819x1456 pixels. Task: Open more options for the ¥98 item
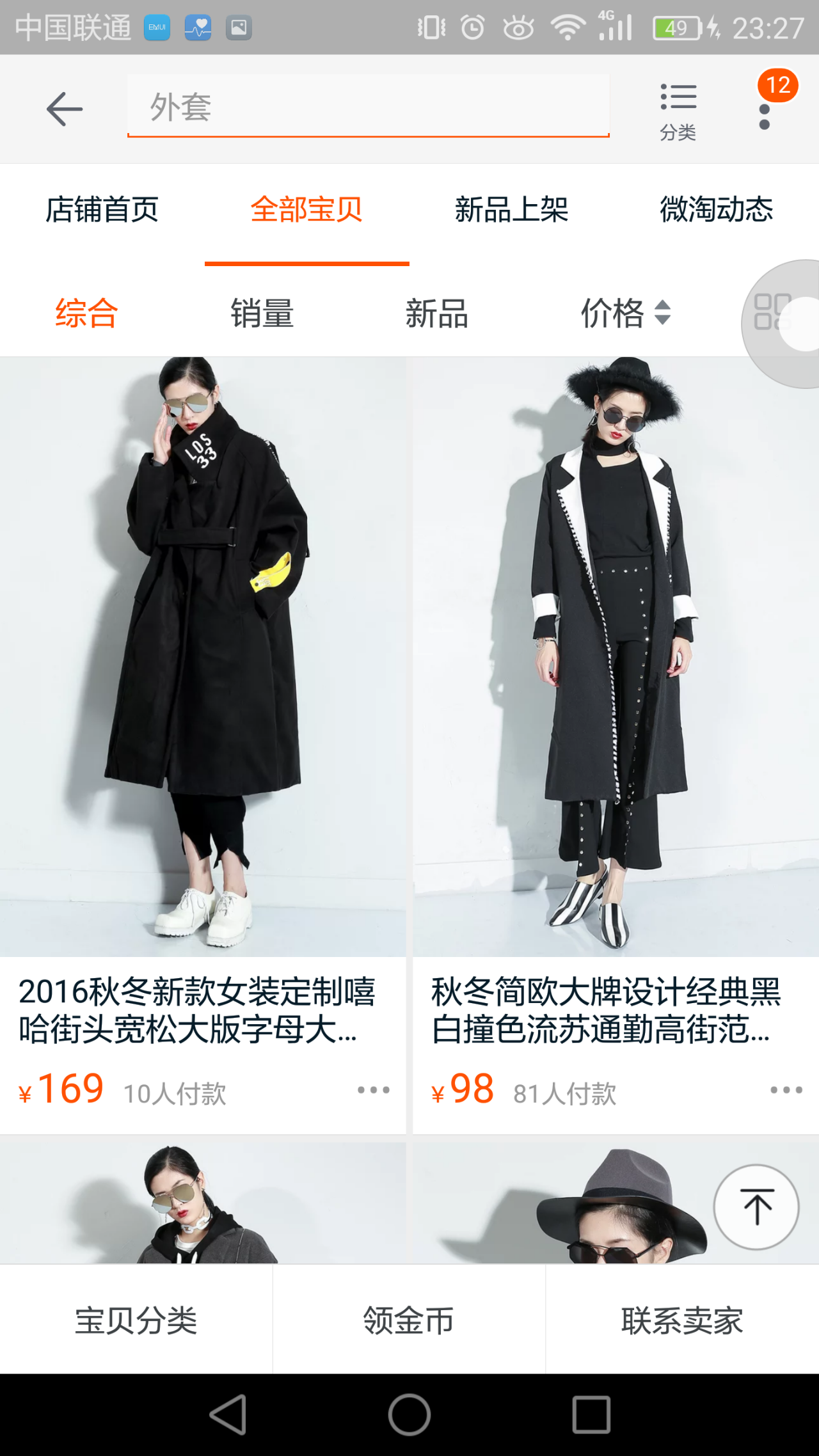[786, 1090]
